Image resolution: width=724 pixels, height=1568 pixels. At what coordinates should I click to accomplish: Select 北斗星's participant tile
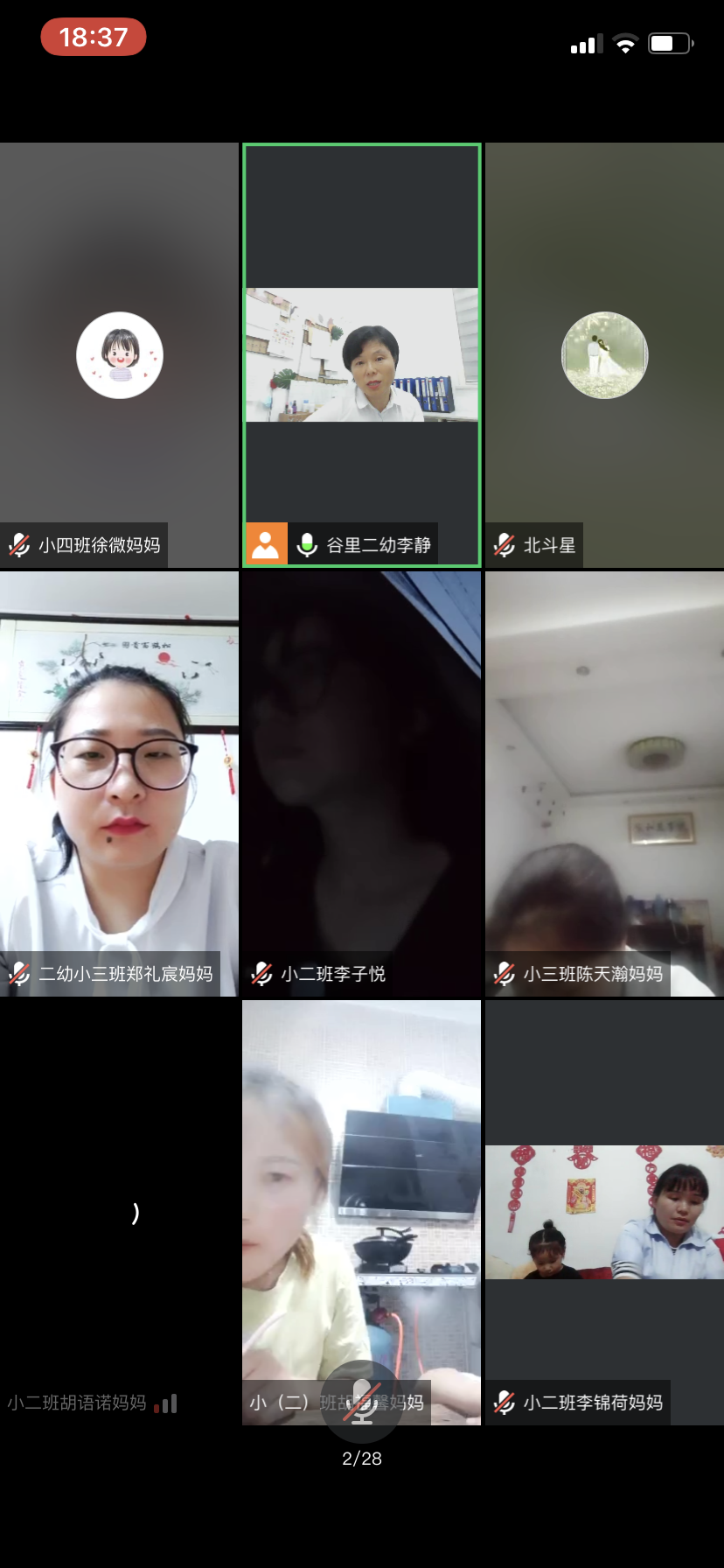click(x=604, y=354)
